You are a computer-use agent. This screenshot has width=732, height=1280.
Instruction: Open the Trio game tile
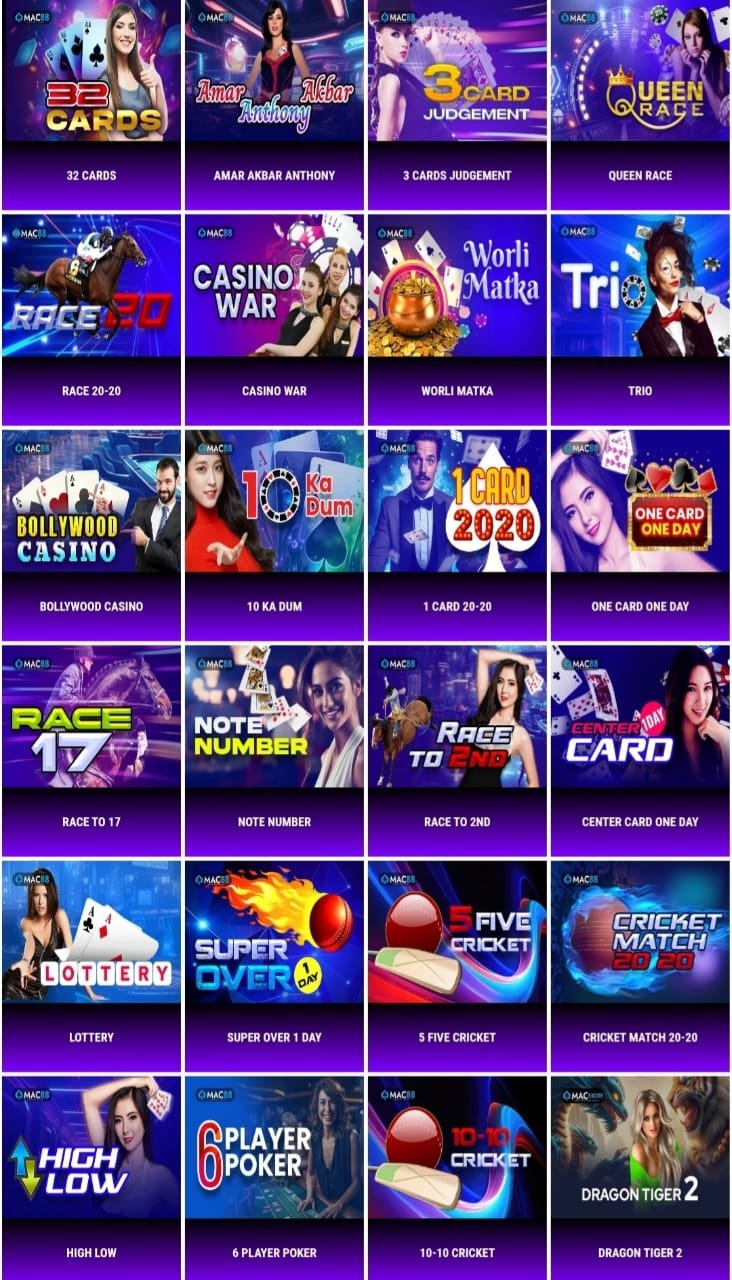click(640, 320)
